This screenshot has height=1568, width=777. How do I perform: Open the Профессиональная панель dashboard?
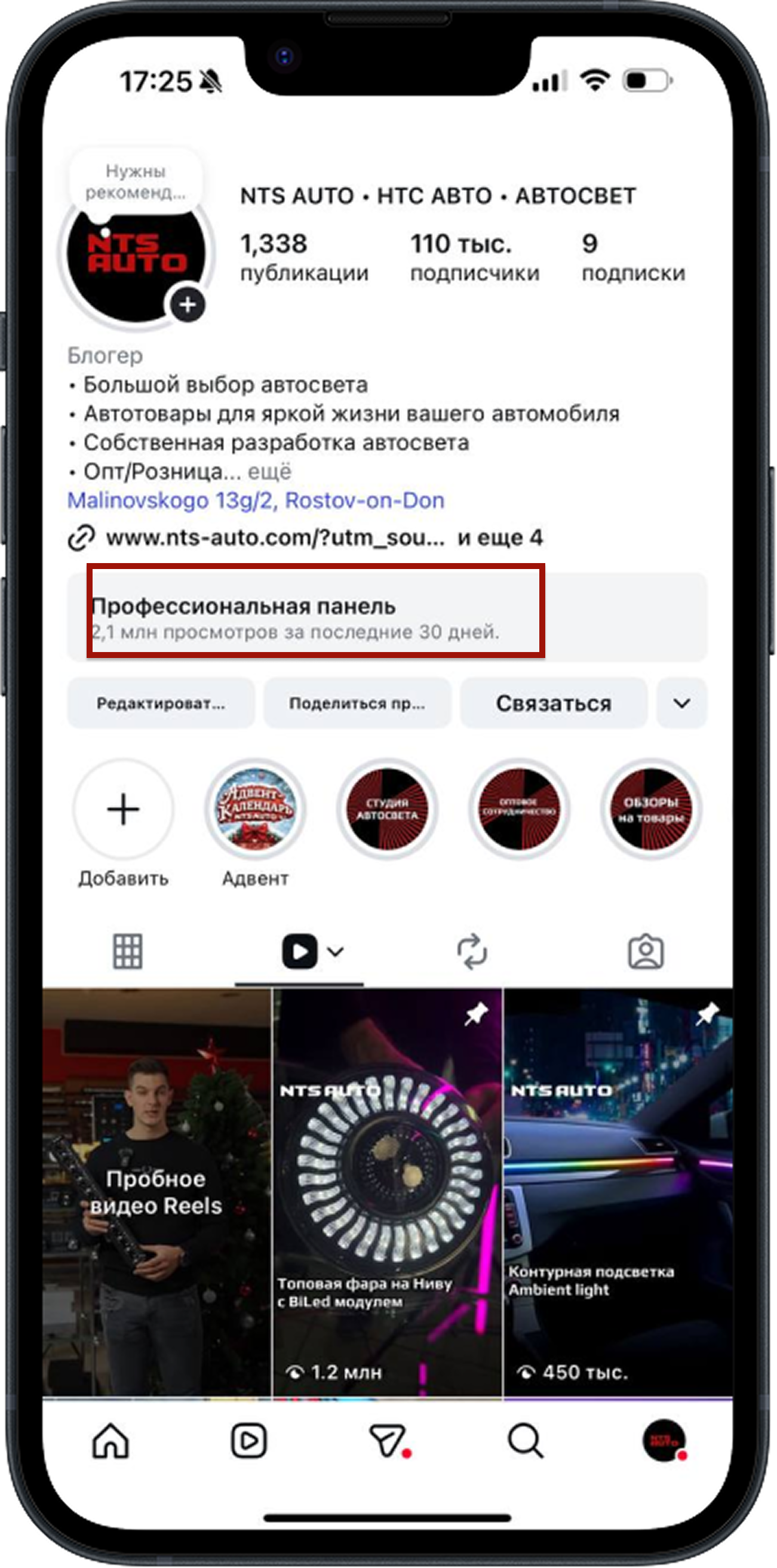[x=386, y=616]
